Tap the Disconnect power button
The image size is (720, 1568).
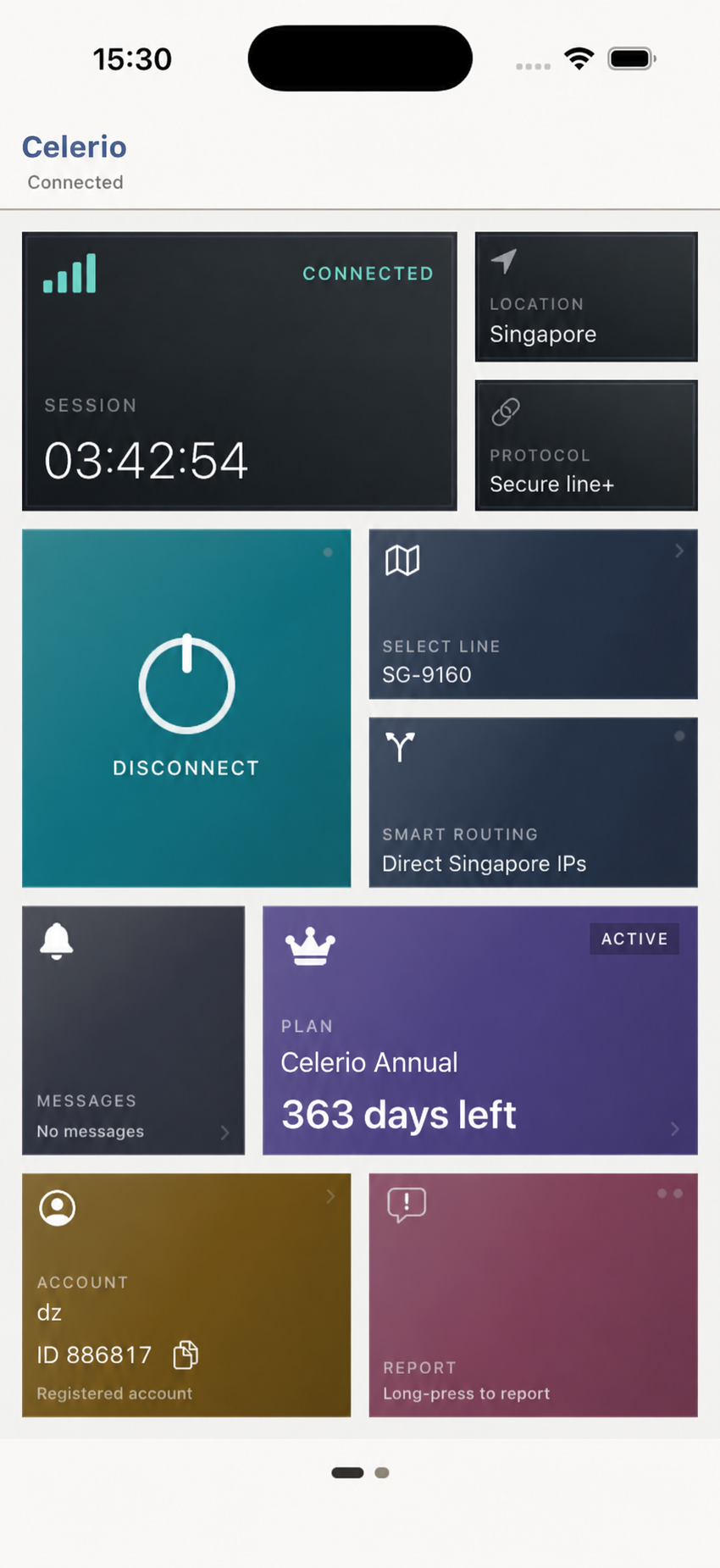point(186,708)
